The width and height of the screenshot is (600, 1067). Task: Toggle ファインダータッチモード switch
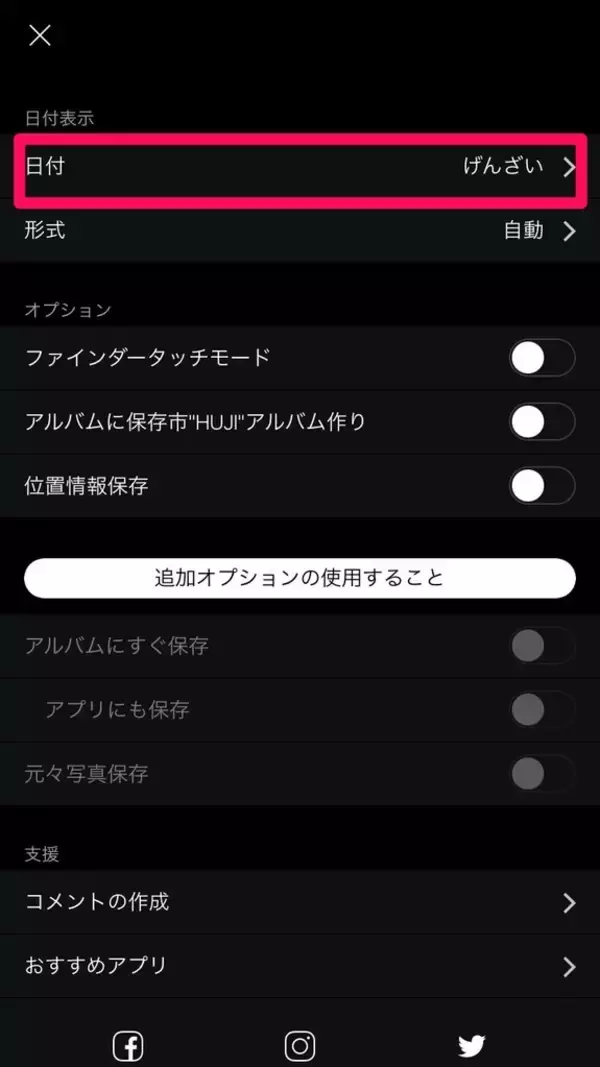coord(542,358)
